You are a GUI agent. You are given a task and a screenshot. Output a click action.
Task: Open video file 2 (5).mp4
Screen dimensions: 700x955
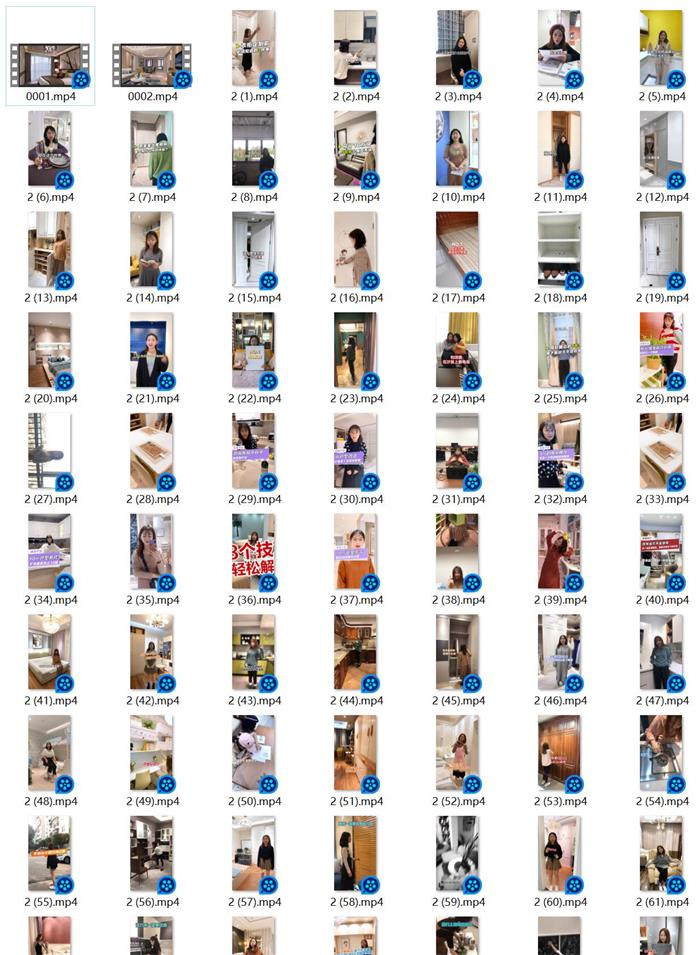(x=660, y=48)
